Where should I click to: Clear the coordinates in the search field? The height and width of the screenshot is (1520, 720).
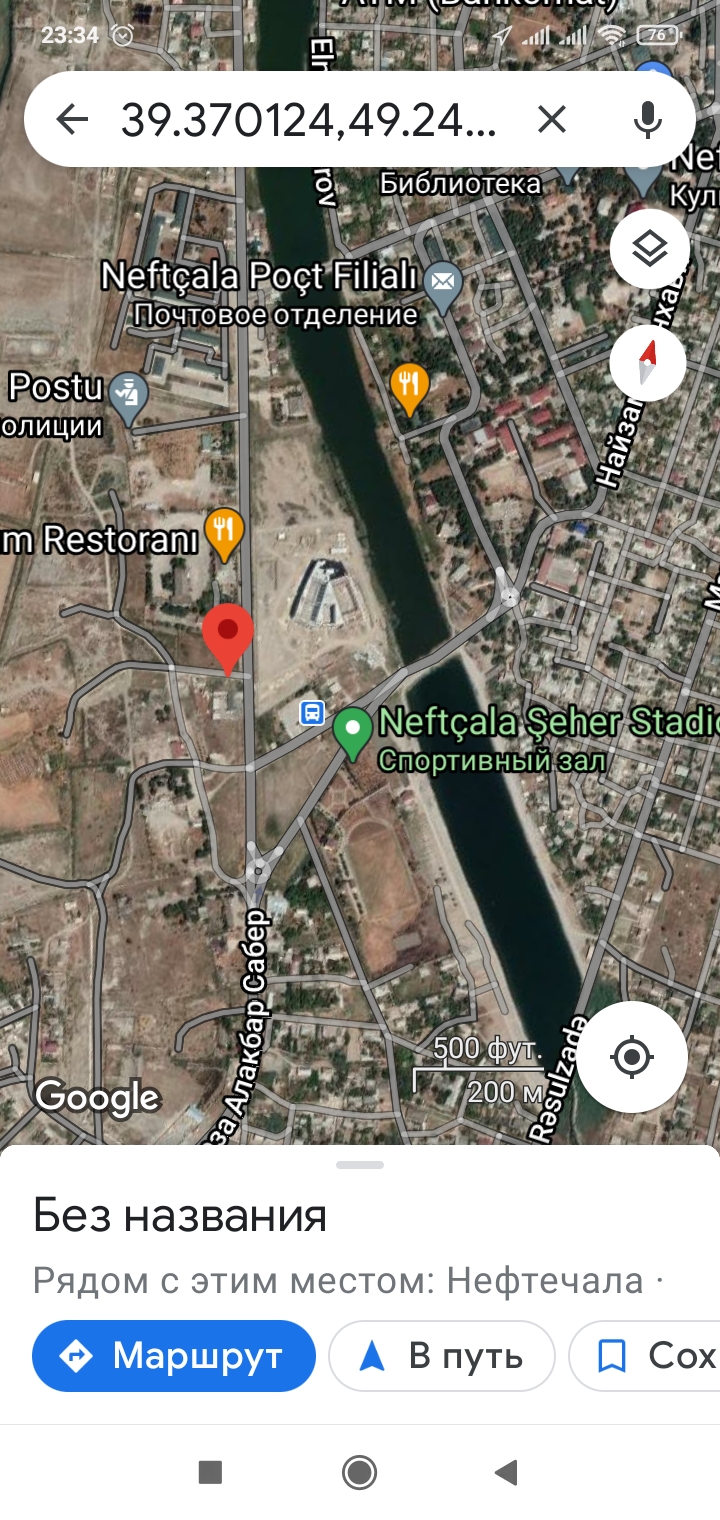point(551,120)
